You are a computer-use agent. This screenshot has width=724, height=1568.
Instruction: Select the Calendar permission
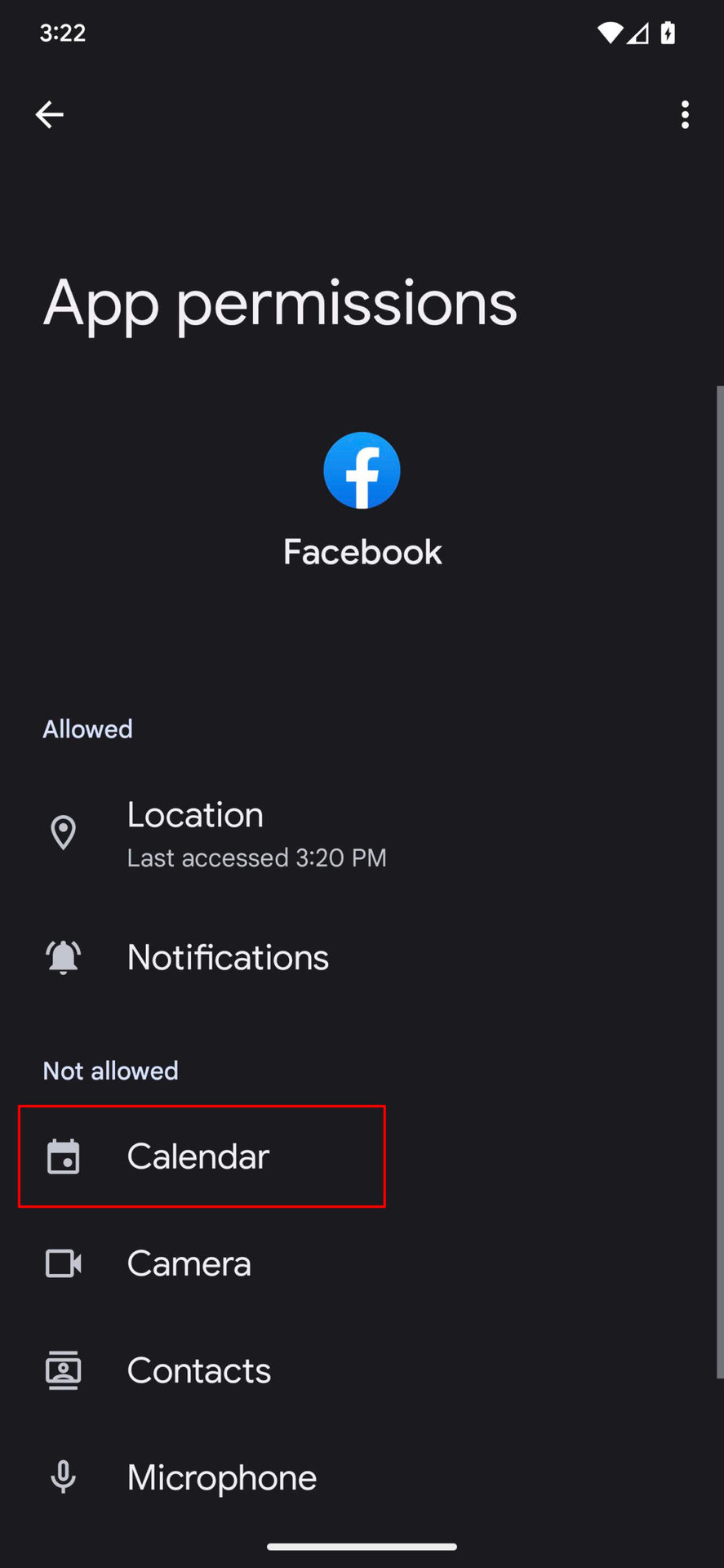[x=198, y=1156]
